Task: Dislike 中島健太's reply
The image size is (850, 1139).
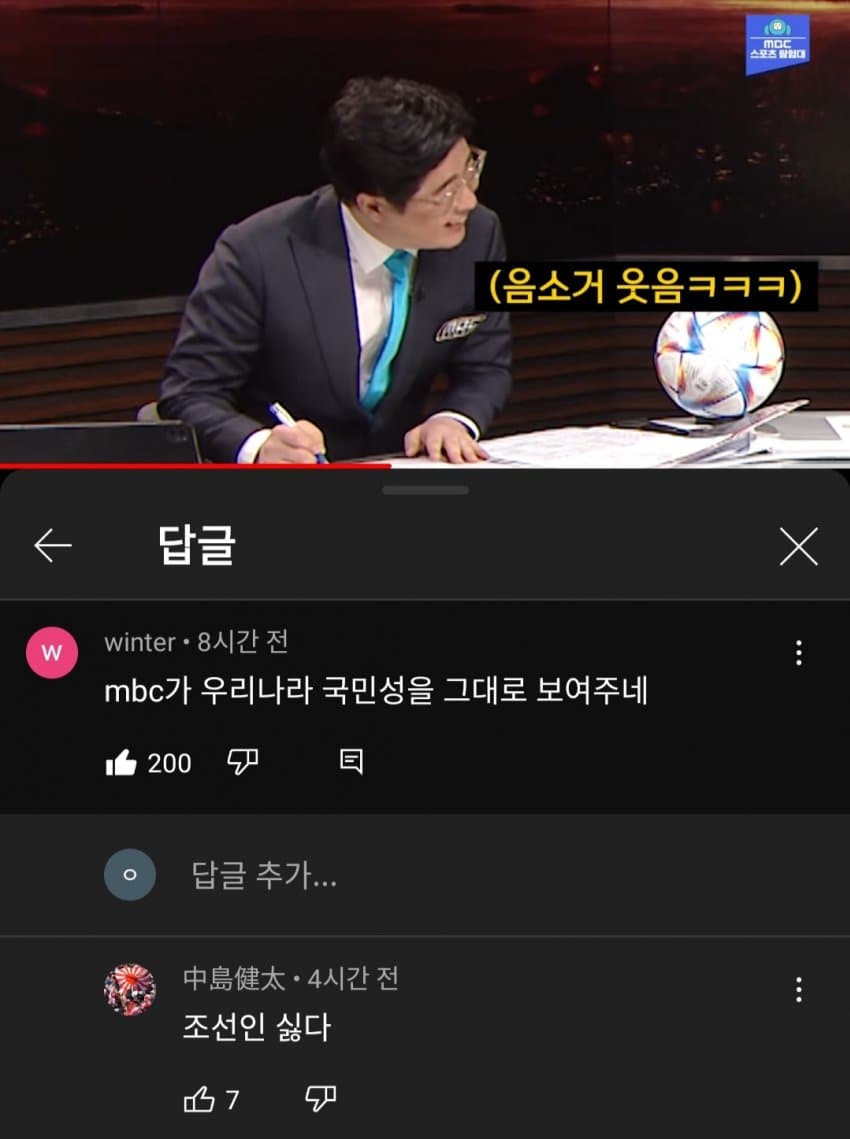Action: click(x=320, y=1100)
